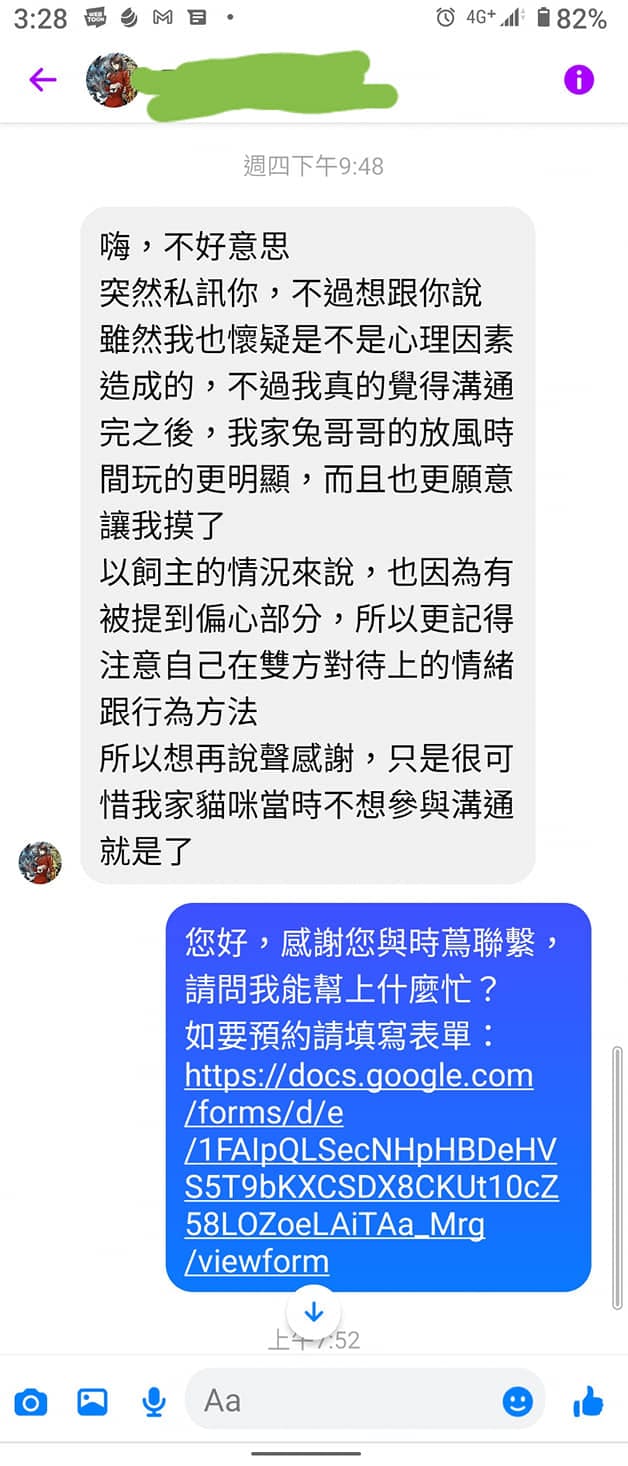Choose a picture from the gallery
The height and width of the screenshot is (1466, 628).
pyautogui.click(x=92, y=1402)
